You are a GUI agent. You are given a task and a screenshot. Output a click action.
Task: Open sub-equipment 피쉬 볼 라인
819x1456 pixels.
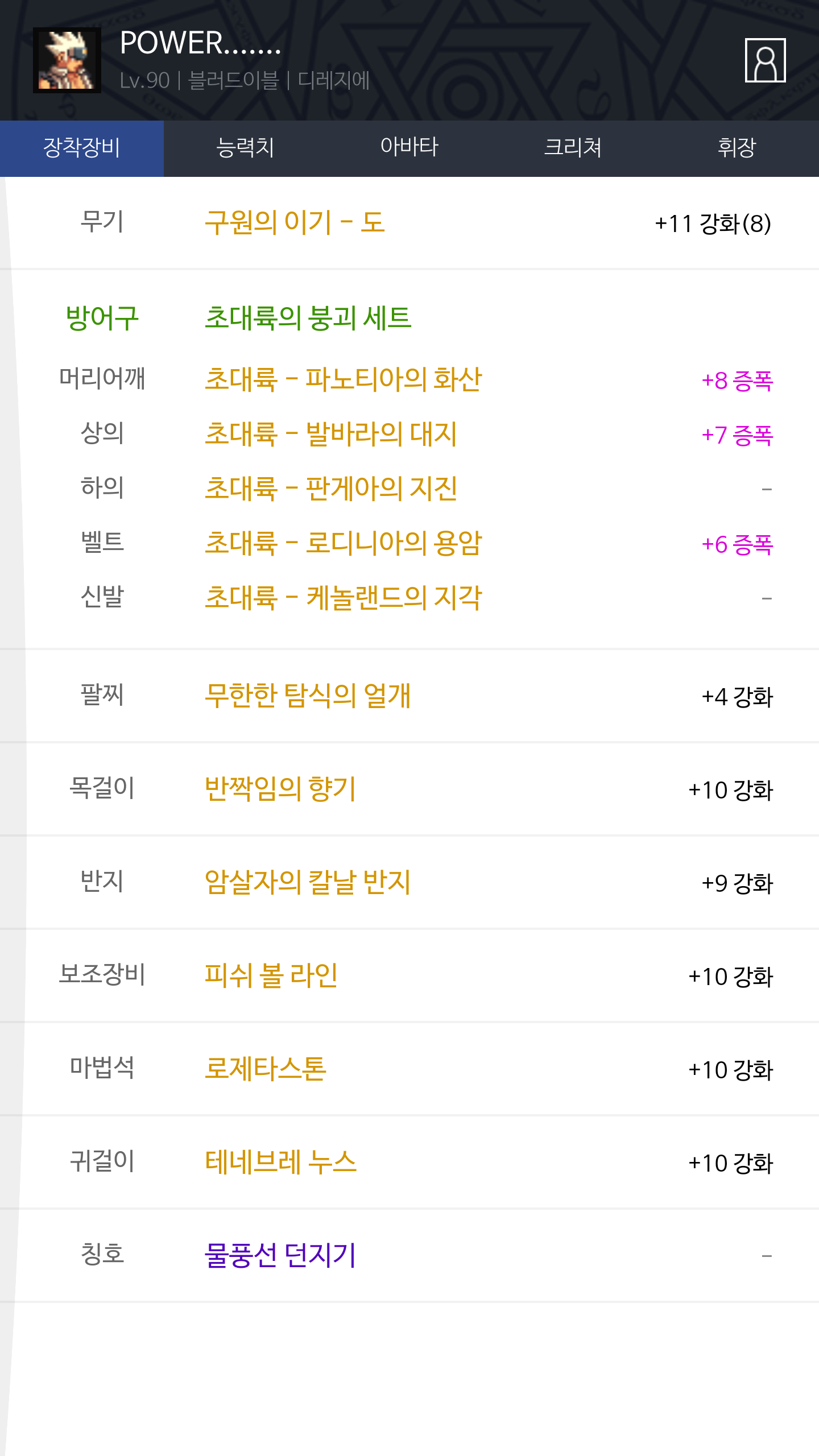(271, 975)
